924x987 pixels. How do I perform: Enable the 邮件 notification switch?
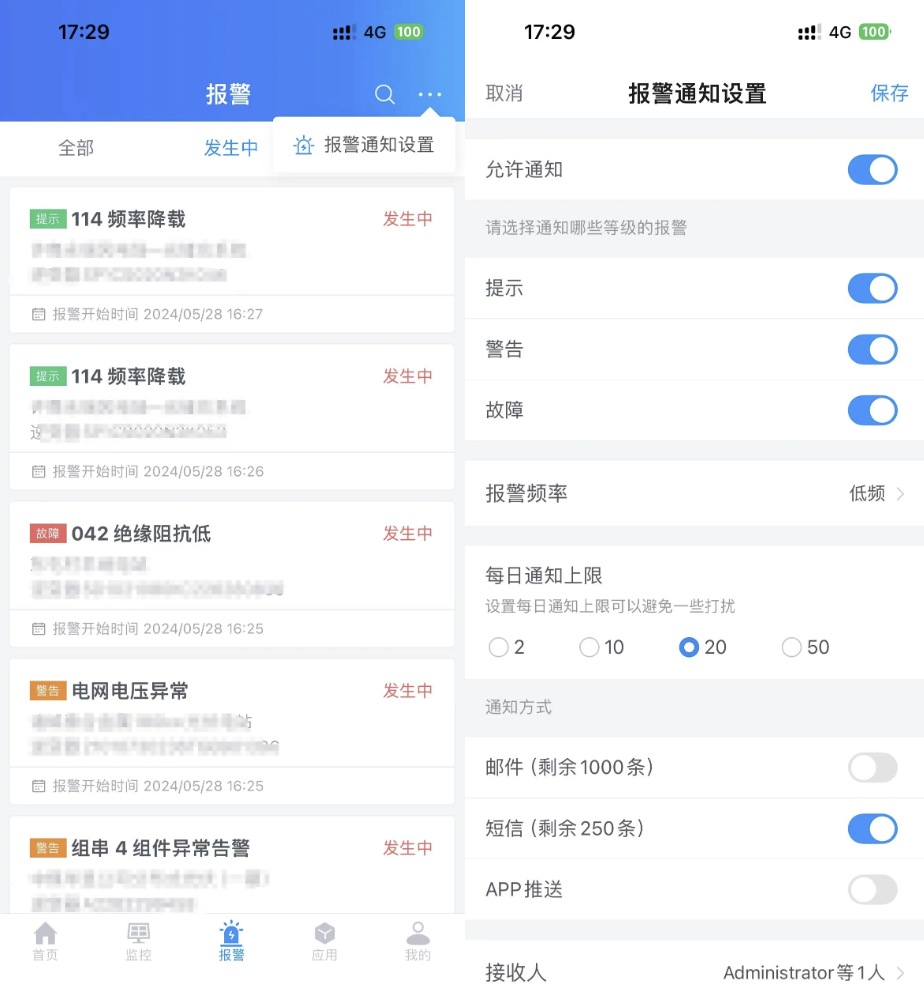pos(872,768)
